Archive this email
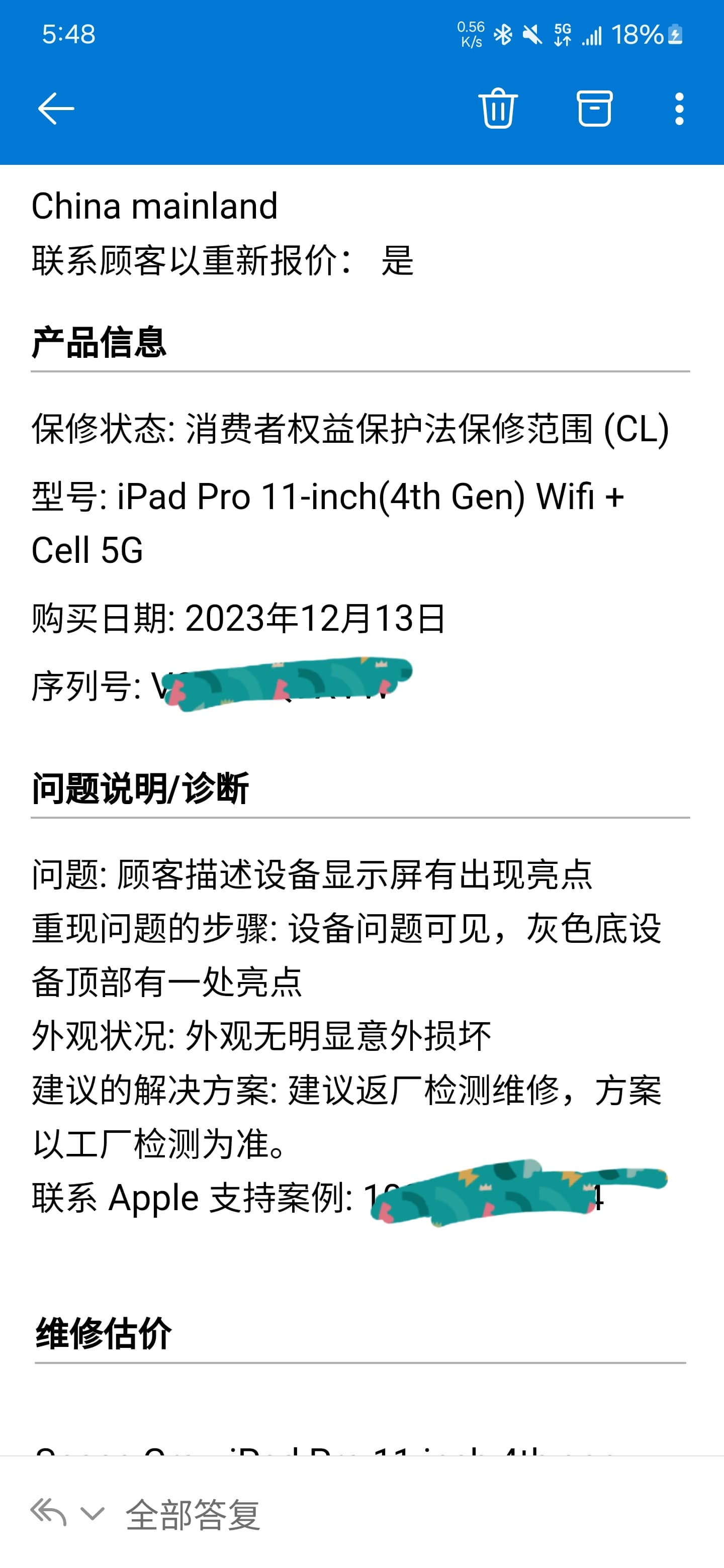This screenshot has width=724, height=1568. (594, 109)
